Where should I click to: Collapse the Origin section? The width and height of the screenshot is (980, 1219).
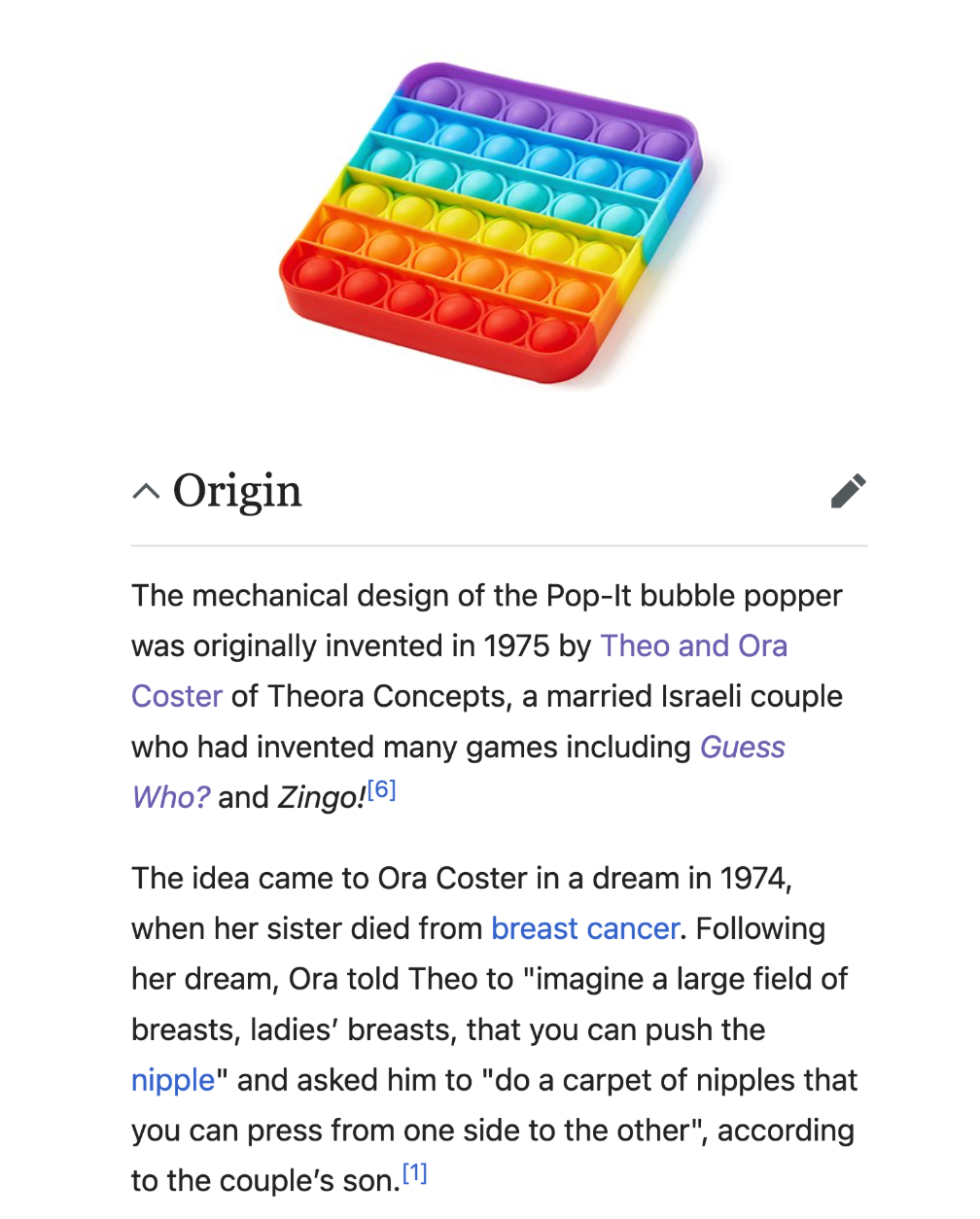pyautogui.click(x=146, y=492)
